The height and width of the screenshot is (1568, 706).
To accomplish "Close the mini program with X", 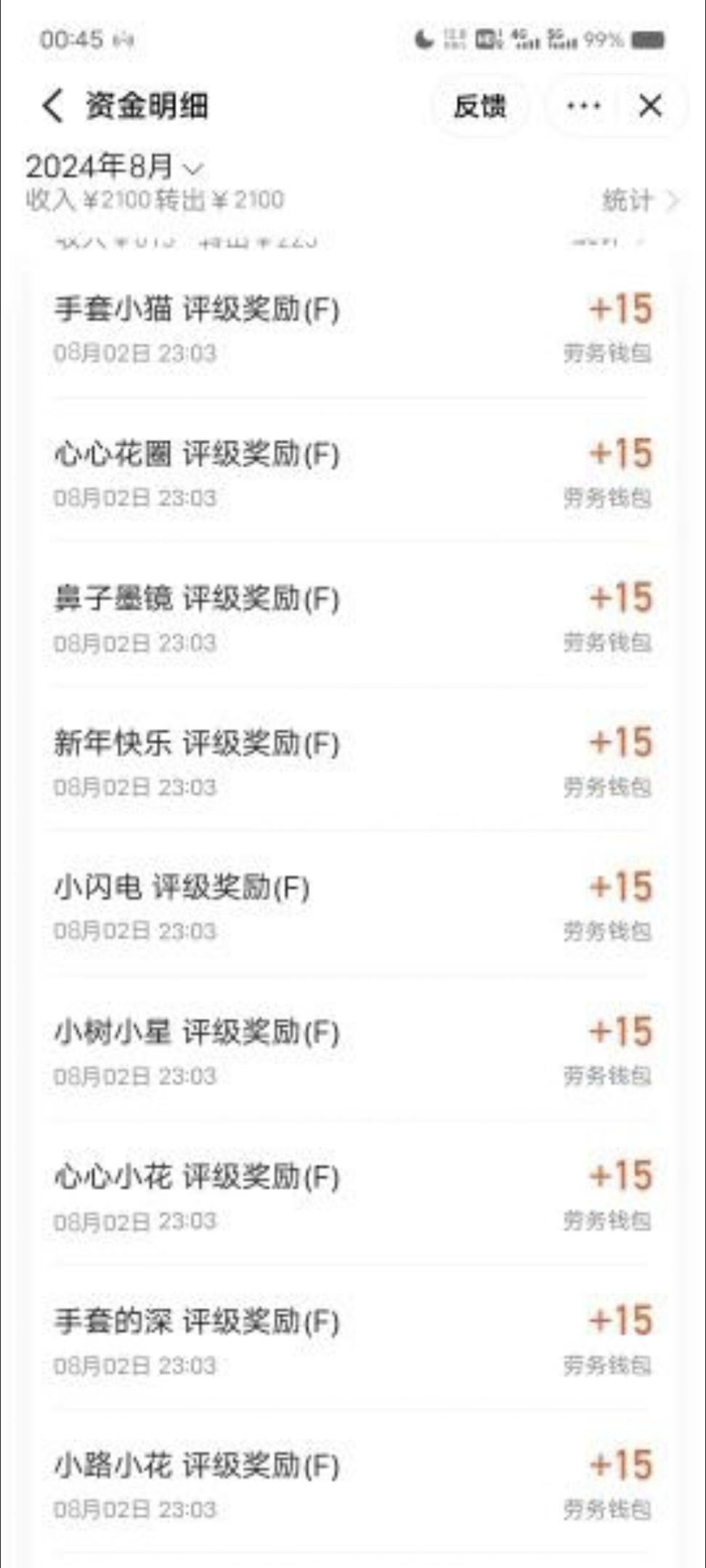I will (x=650, y=106).
